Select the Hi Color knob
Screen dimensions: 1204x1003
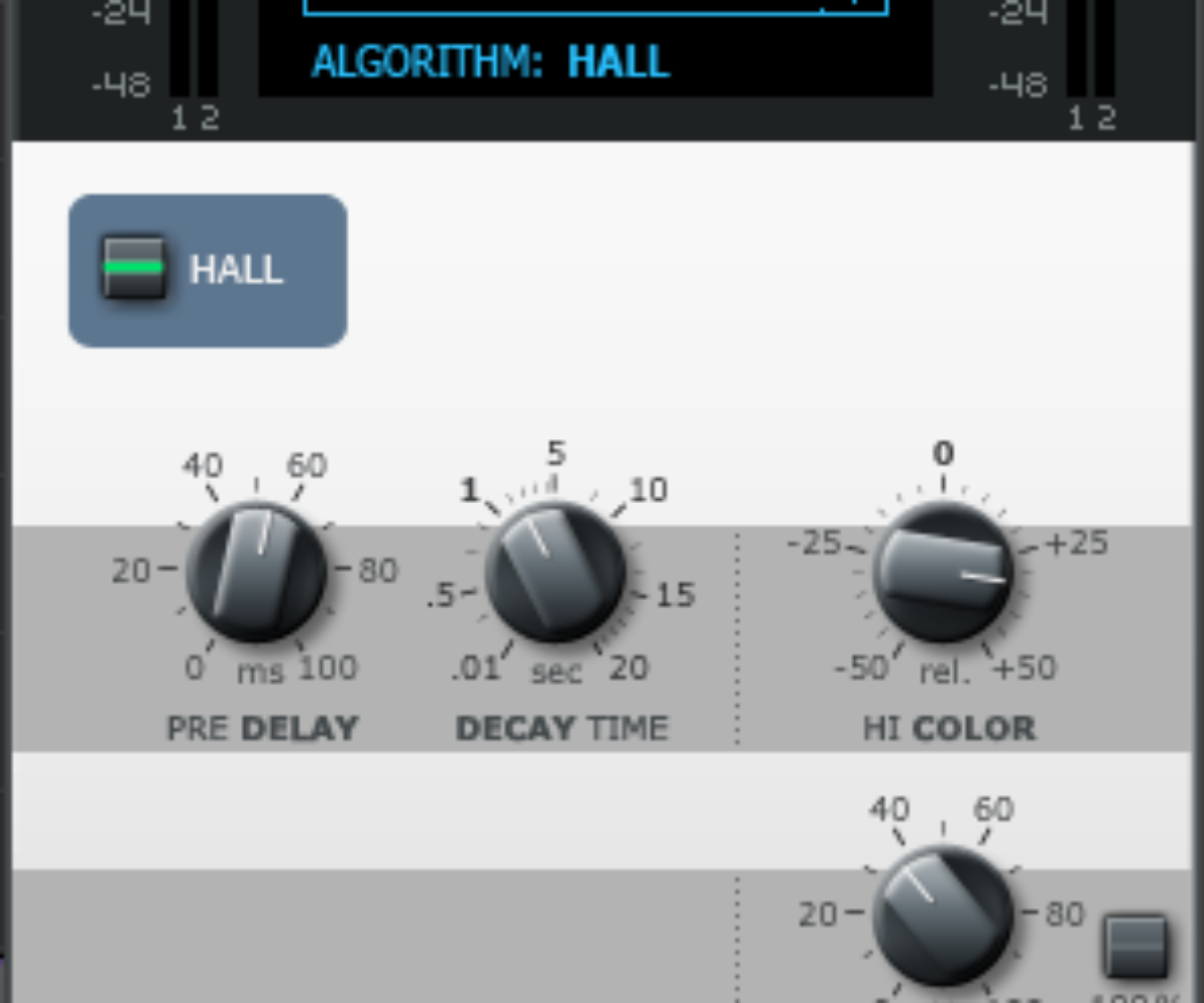tap(942, 571)
